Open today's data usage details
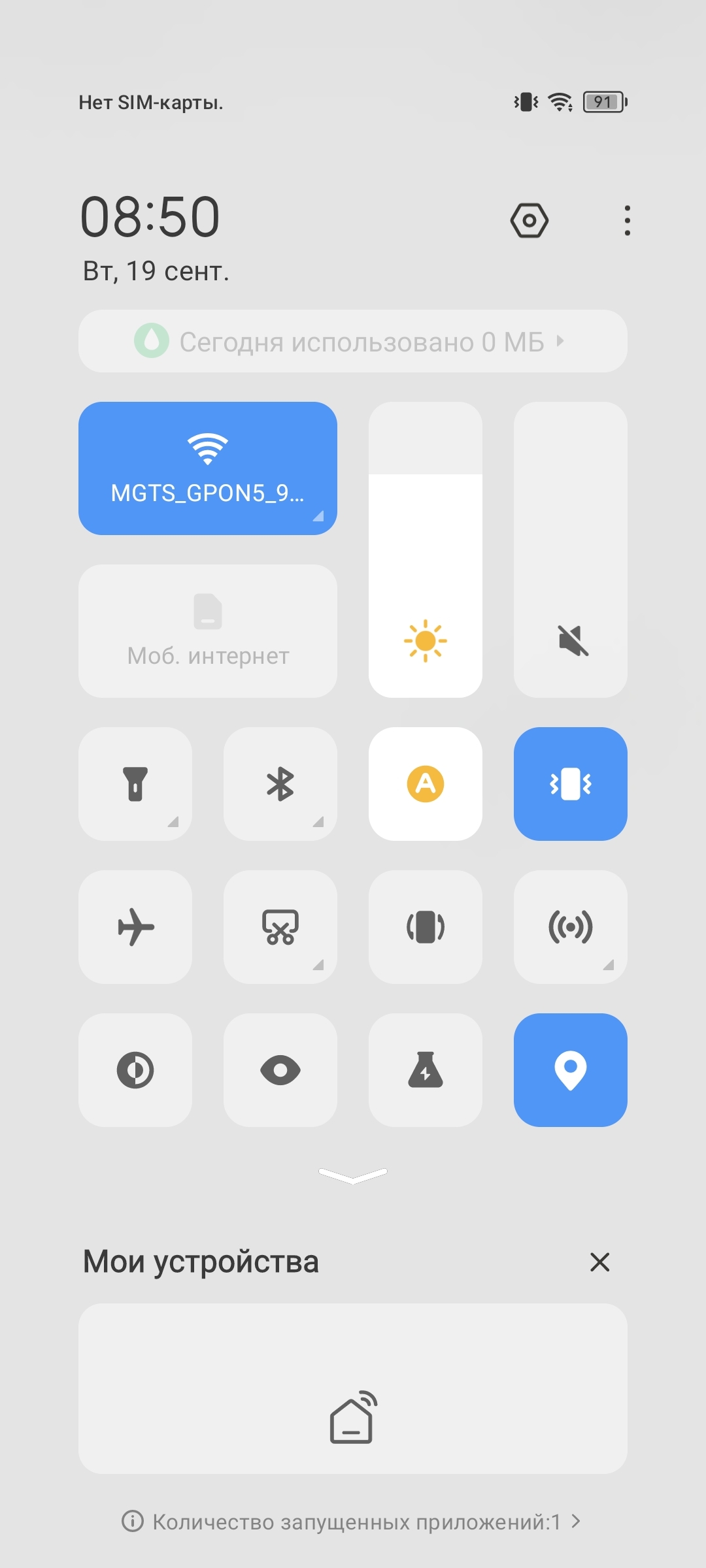Screen dimensions: 706x1568 353,342
